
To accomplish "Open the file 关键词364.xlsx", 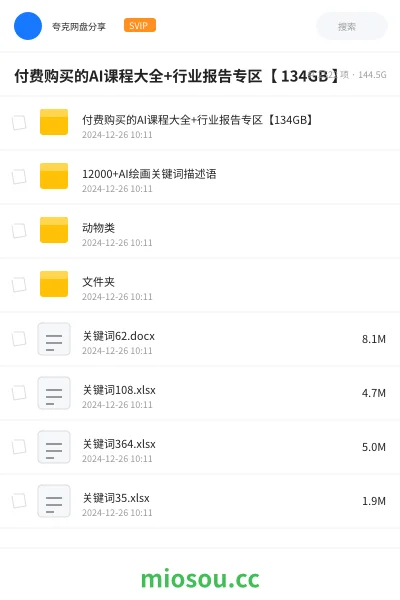I will click(x=200, y=447).
